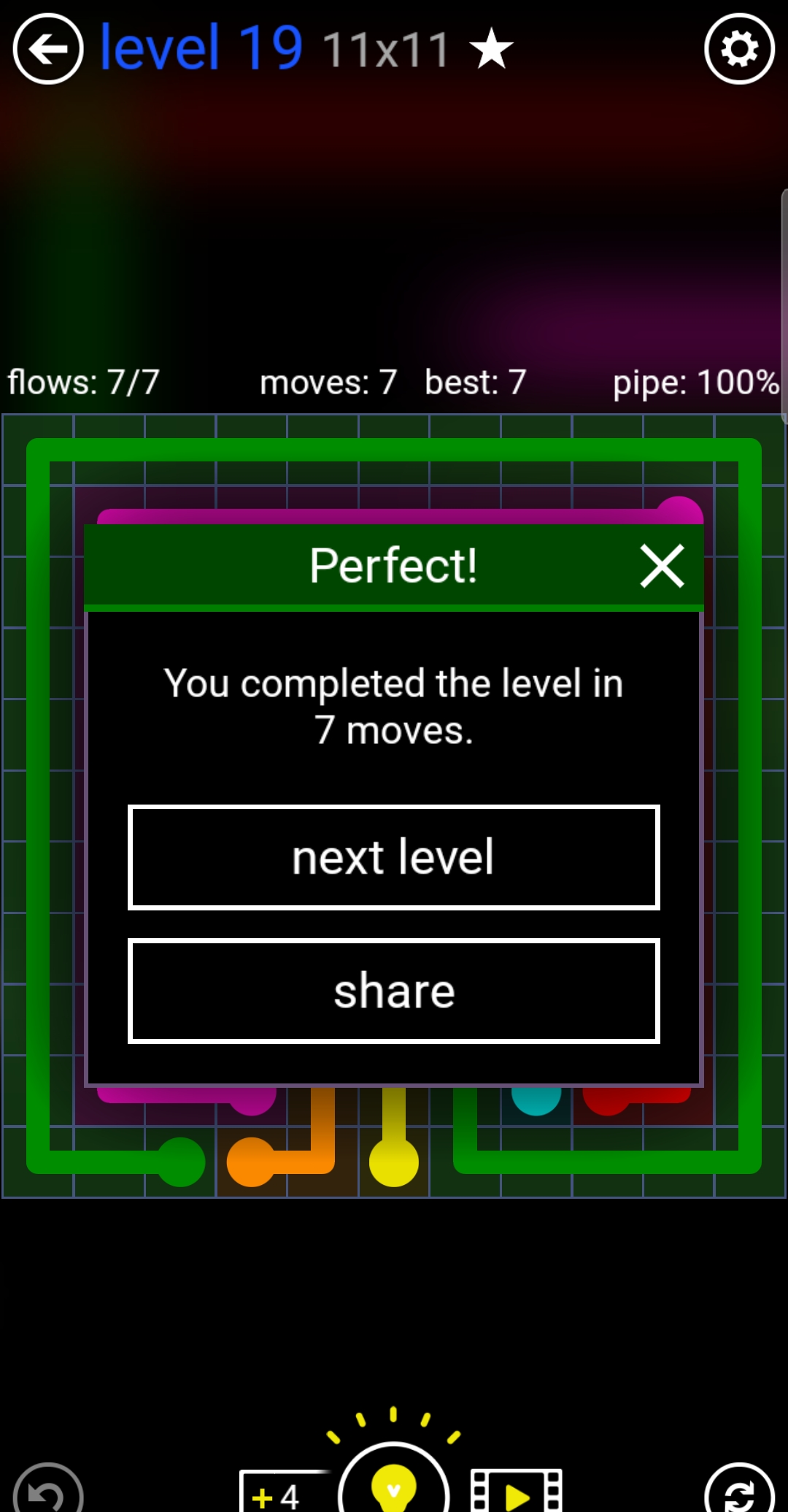This screenshot has height=1512, width=788.
Task: Watch a video for hints
Action: tap(516, 1493)
